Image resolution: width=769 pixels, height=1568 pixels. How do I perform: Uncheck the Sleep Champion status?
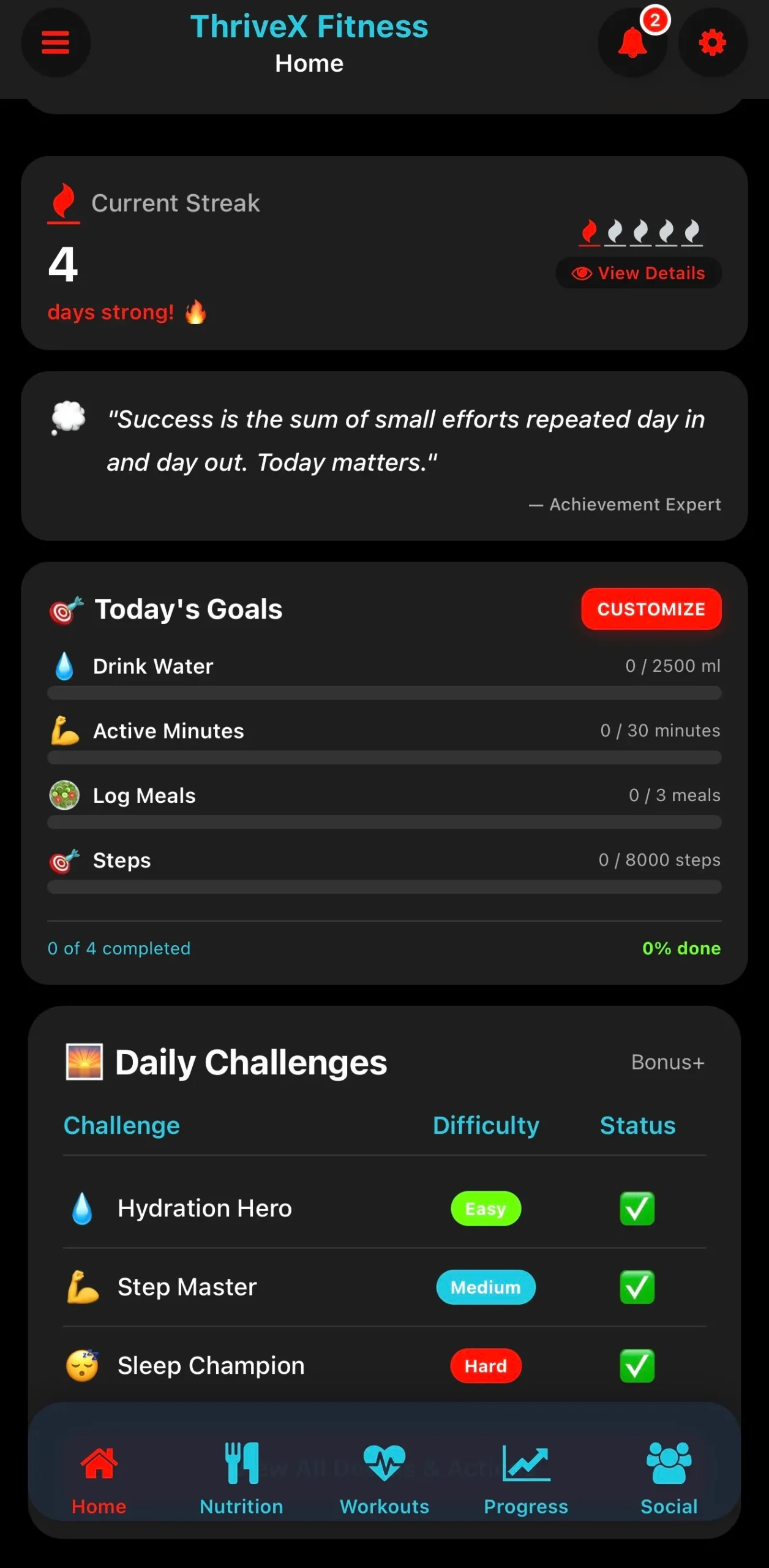click(636, 1365)
